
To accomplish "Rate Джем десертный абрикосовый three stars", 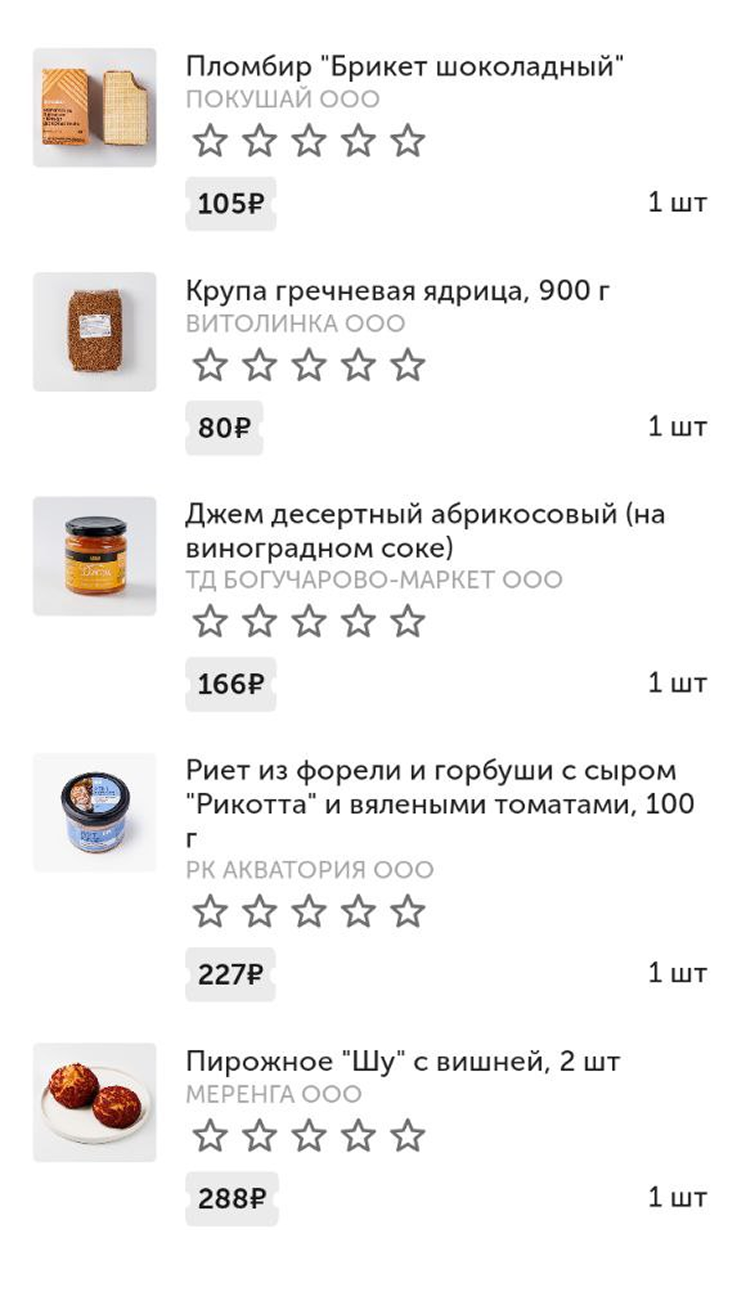I will (308, 622).
